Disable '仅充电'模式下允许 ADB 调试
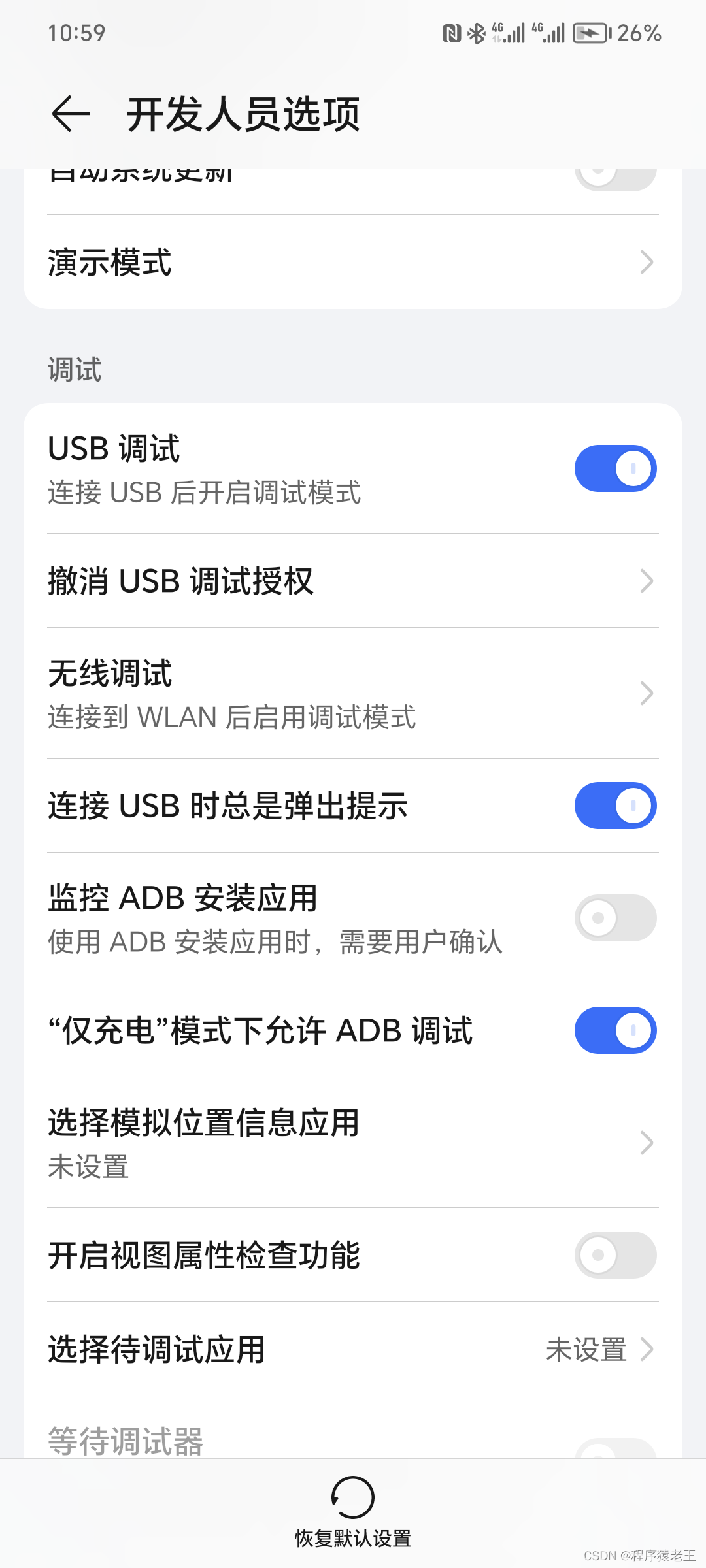Screen dimensions: 706x1568 coord(614,1030)
